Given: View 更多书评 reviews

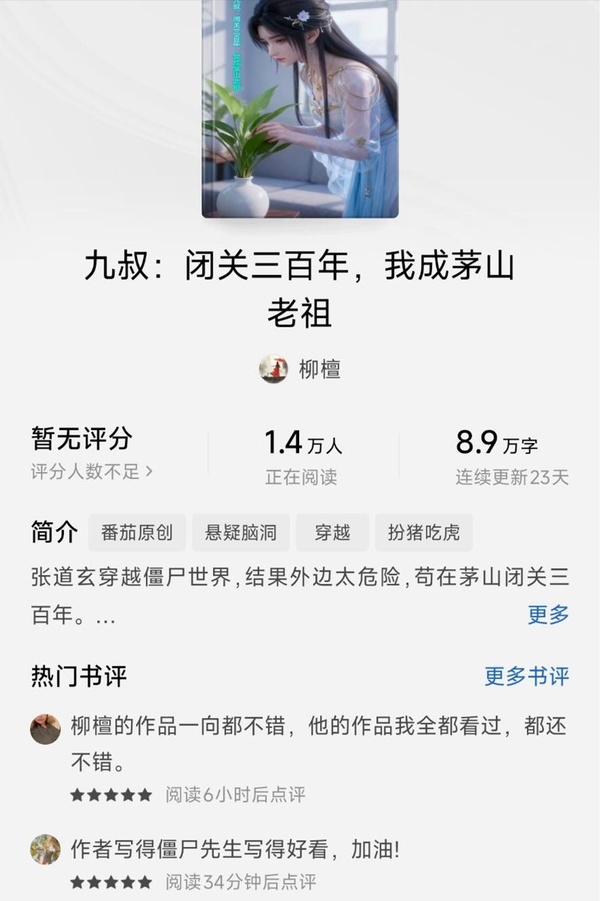Looking at the screenshot, I should [x=527, y=676].
